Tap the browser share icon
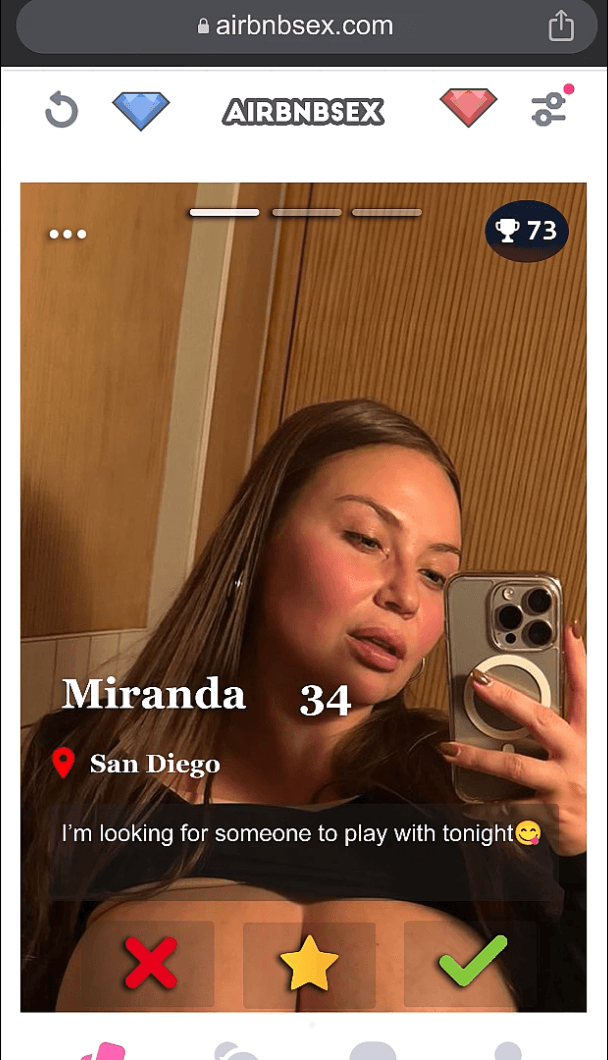The height and width of the screenshot is (1060, 608). tap(561, 25)
